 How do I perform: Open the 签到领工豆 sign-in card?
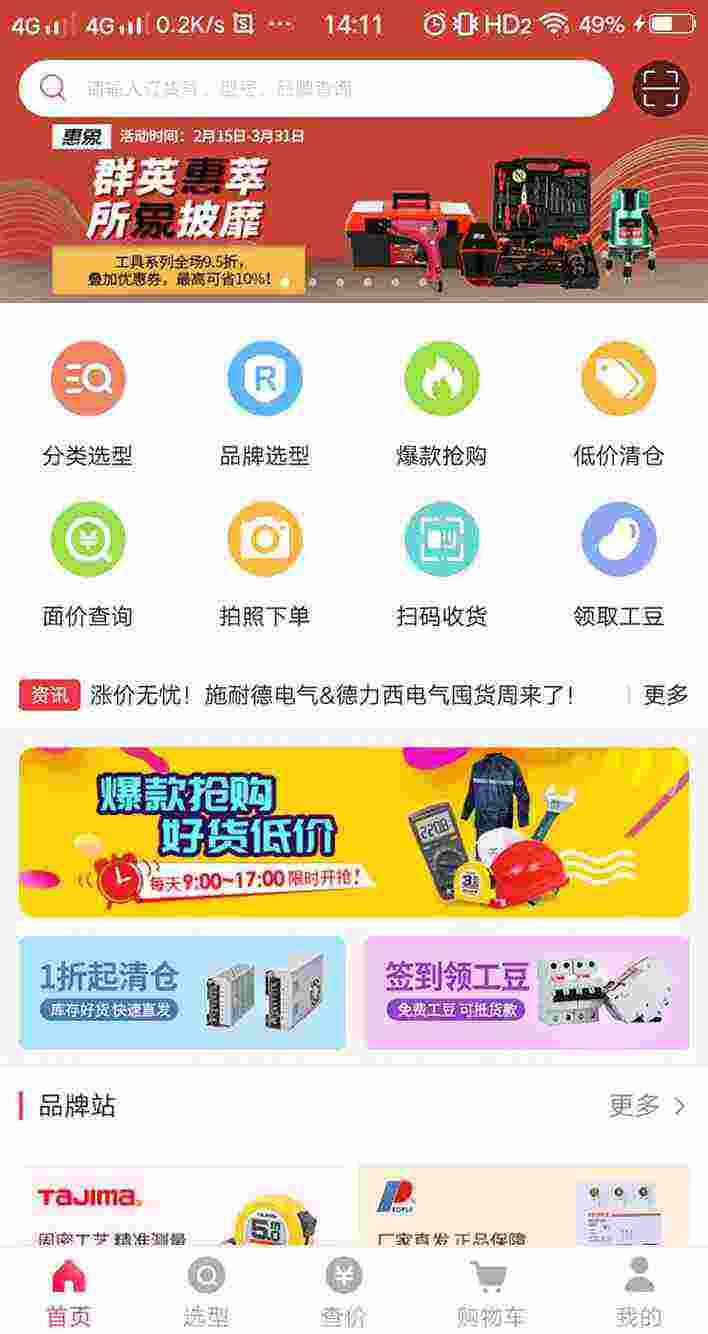(527, 992)
